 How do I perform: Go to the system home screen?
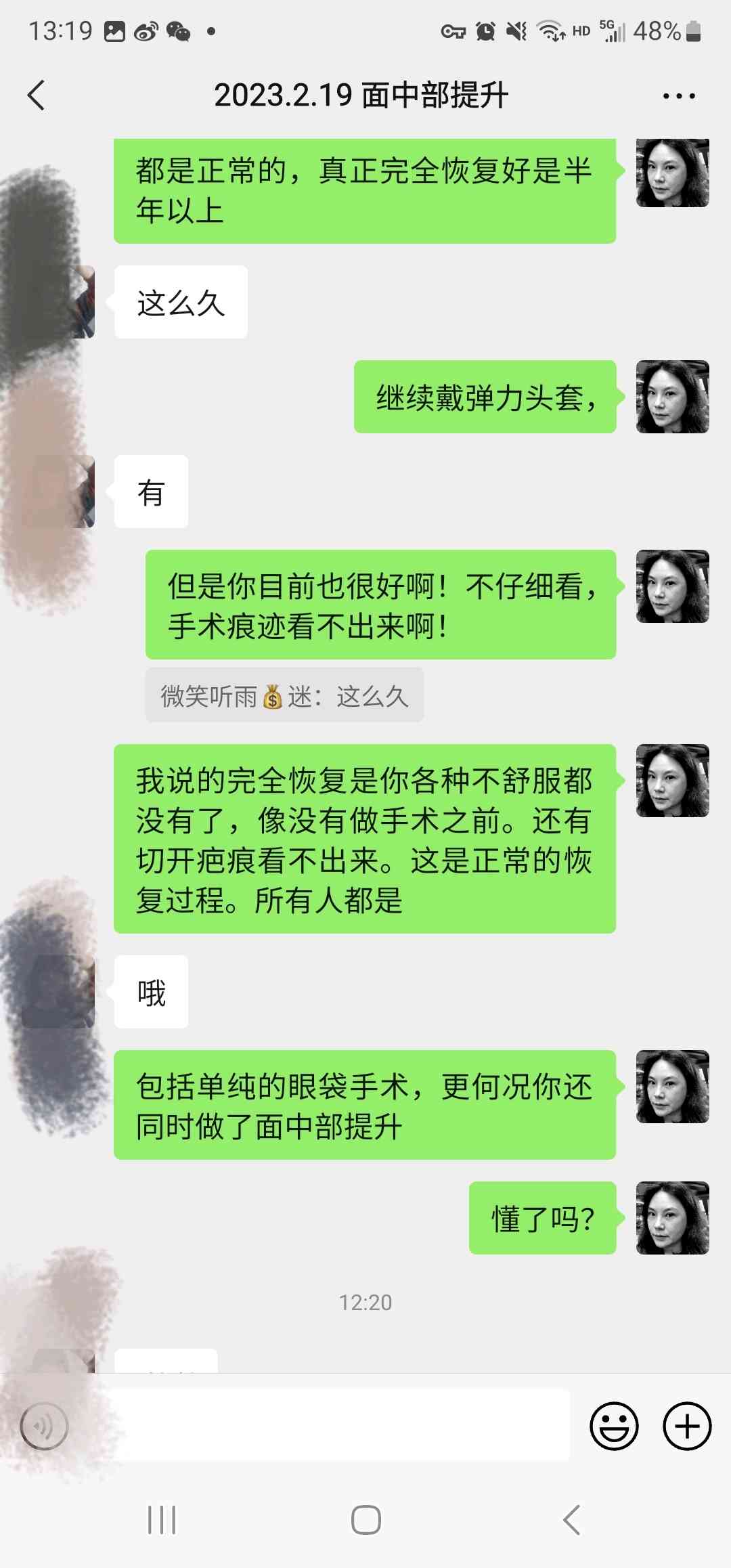365,1520
